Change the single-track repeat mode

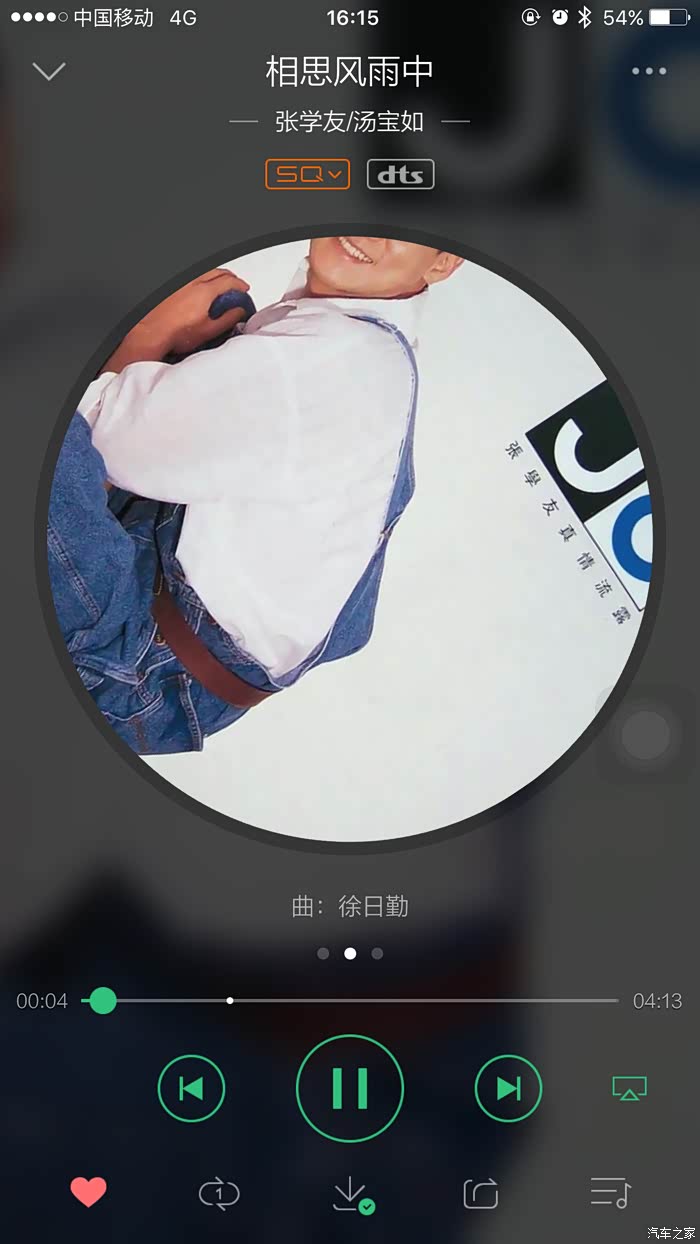click(x=219, y=1193)
